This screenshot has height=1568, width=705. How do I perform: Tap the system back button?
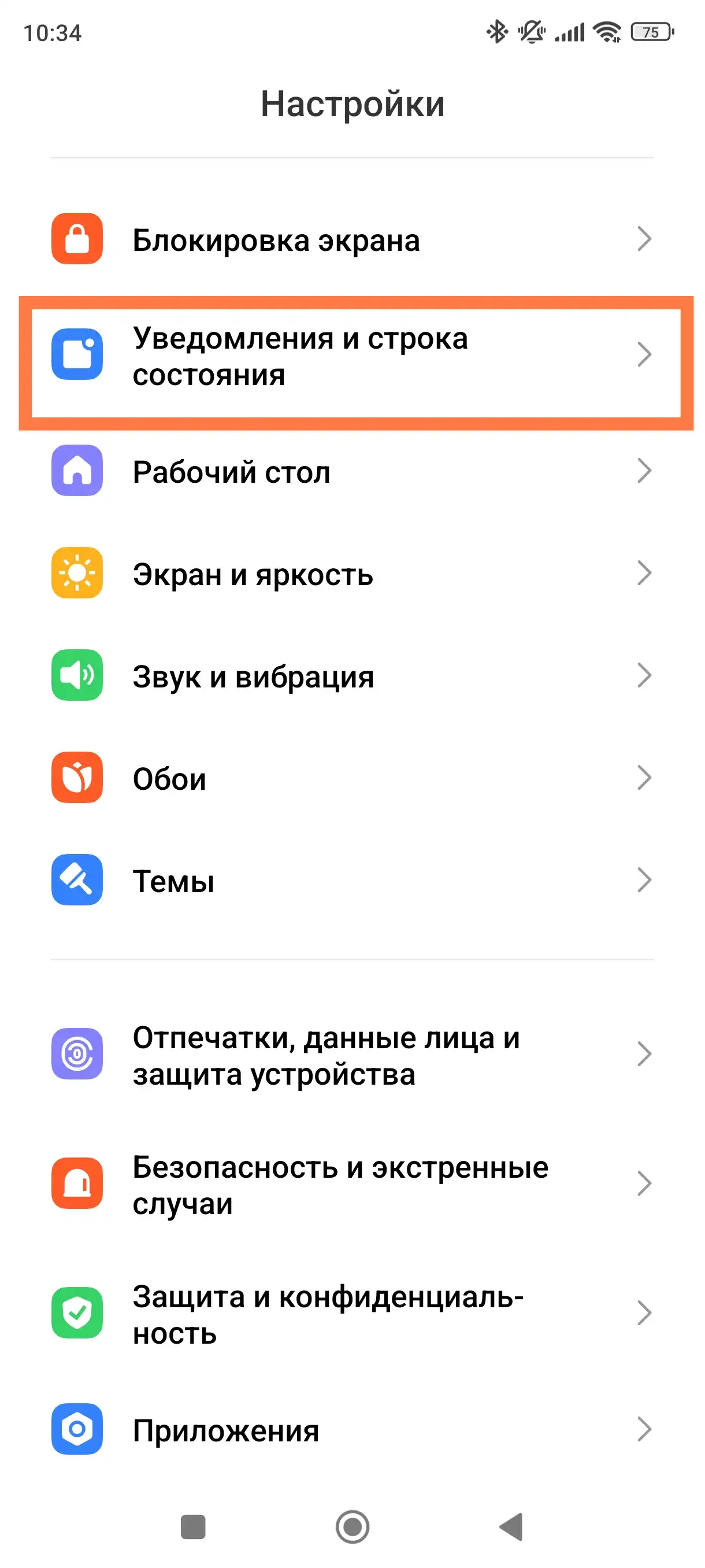[511, 1526]
